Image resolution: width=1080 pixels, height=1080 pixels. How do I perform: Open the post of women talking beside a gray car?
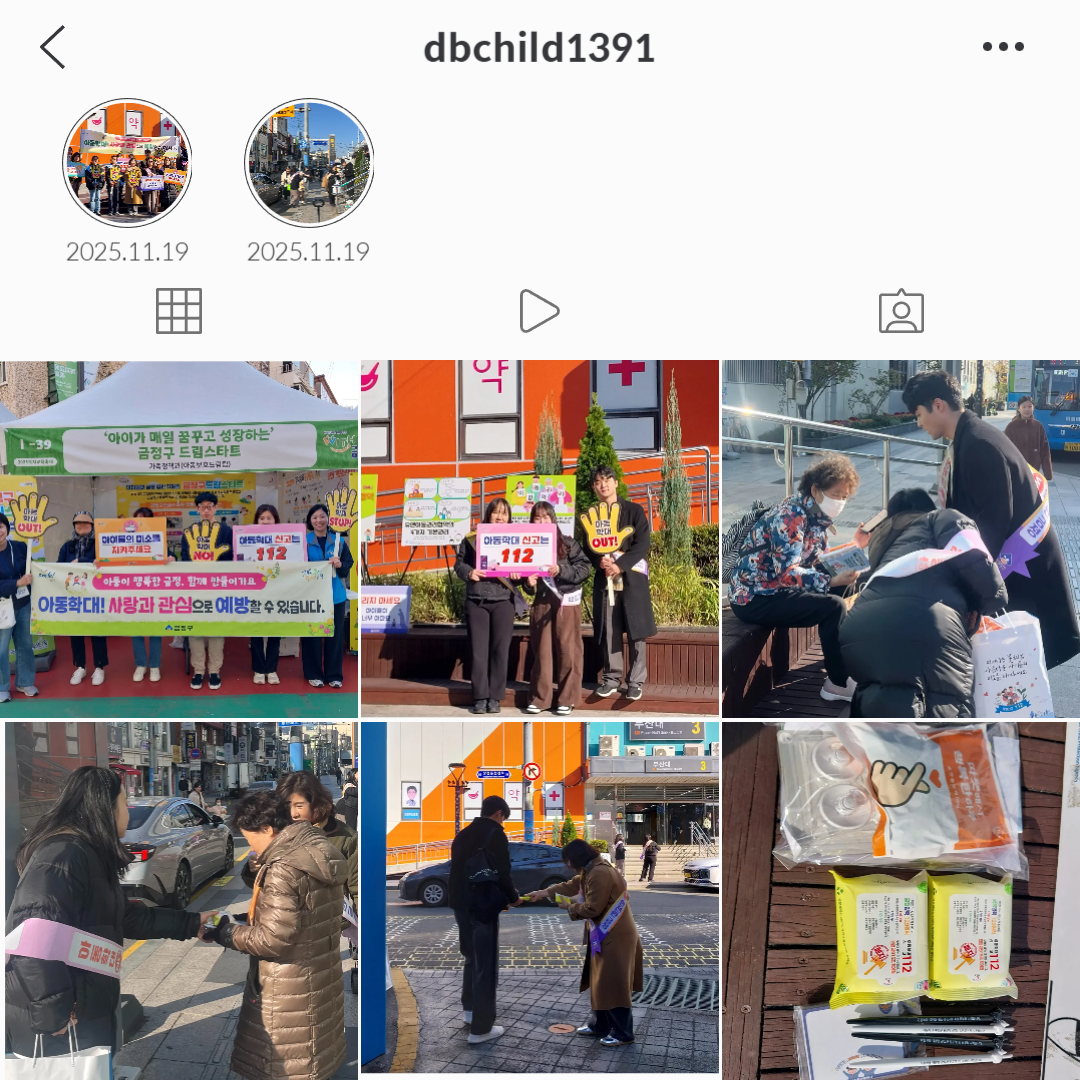179,900
